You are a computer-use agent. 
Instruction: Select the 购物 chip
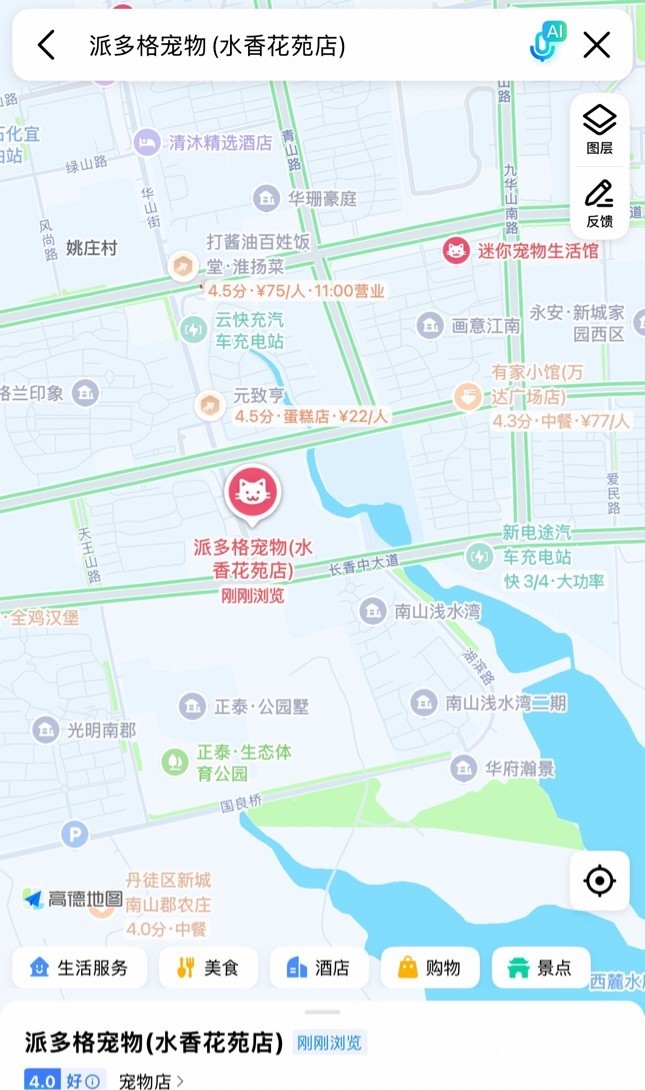(x=430, y=967)
